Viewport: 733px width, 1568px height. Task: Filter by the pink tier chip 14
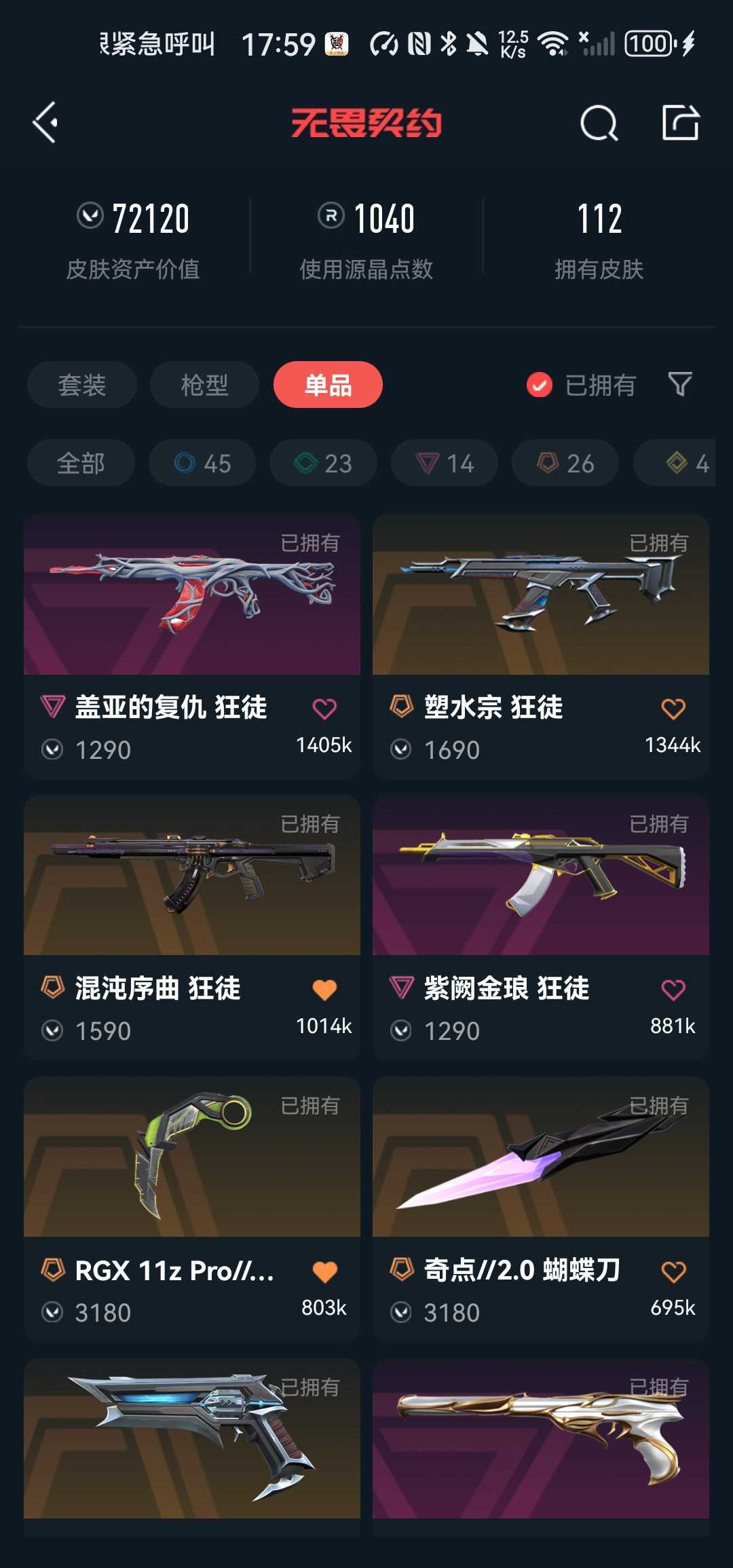(x=445, y=463)
